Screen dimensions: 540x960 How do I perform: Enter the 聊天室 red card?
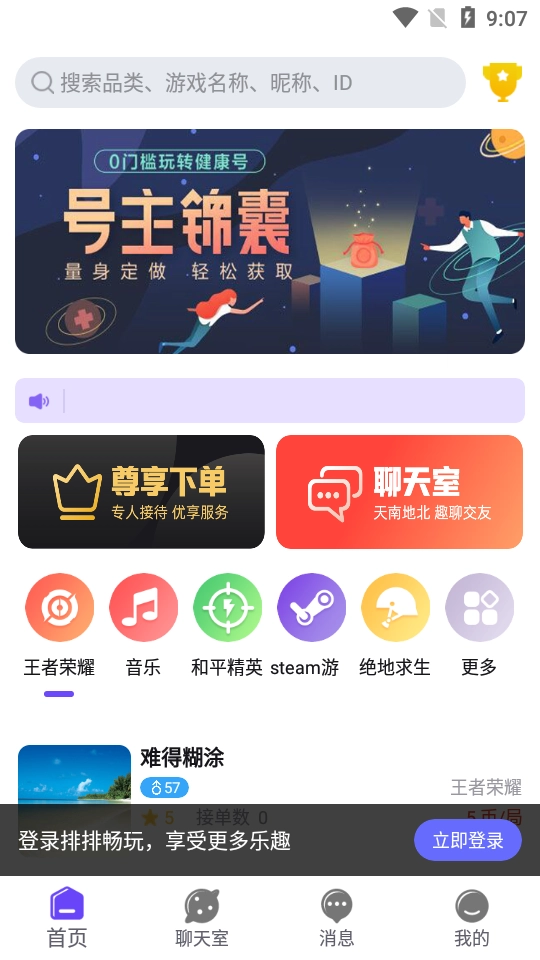coord(399,492)
